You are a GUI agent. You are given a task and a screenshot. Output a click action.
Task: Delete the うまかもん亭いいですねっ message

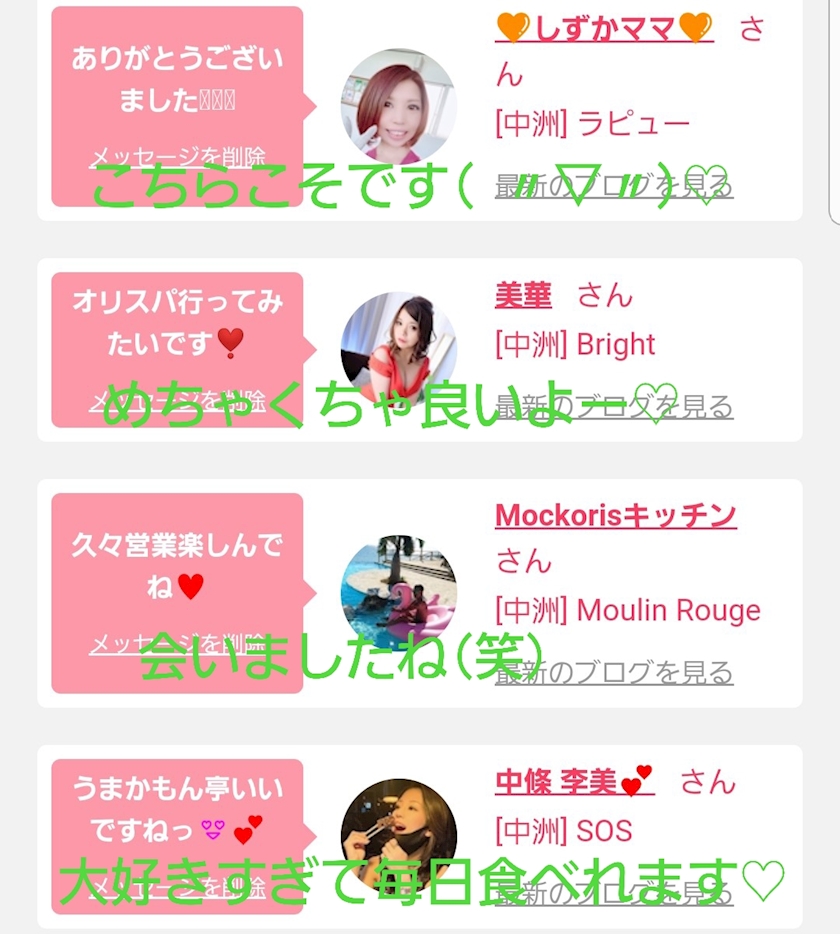click(x=178, y=889)
